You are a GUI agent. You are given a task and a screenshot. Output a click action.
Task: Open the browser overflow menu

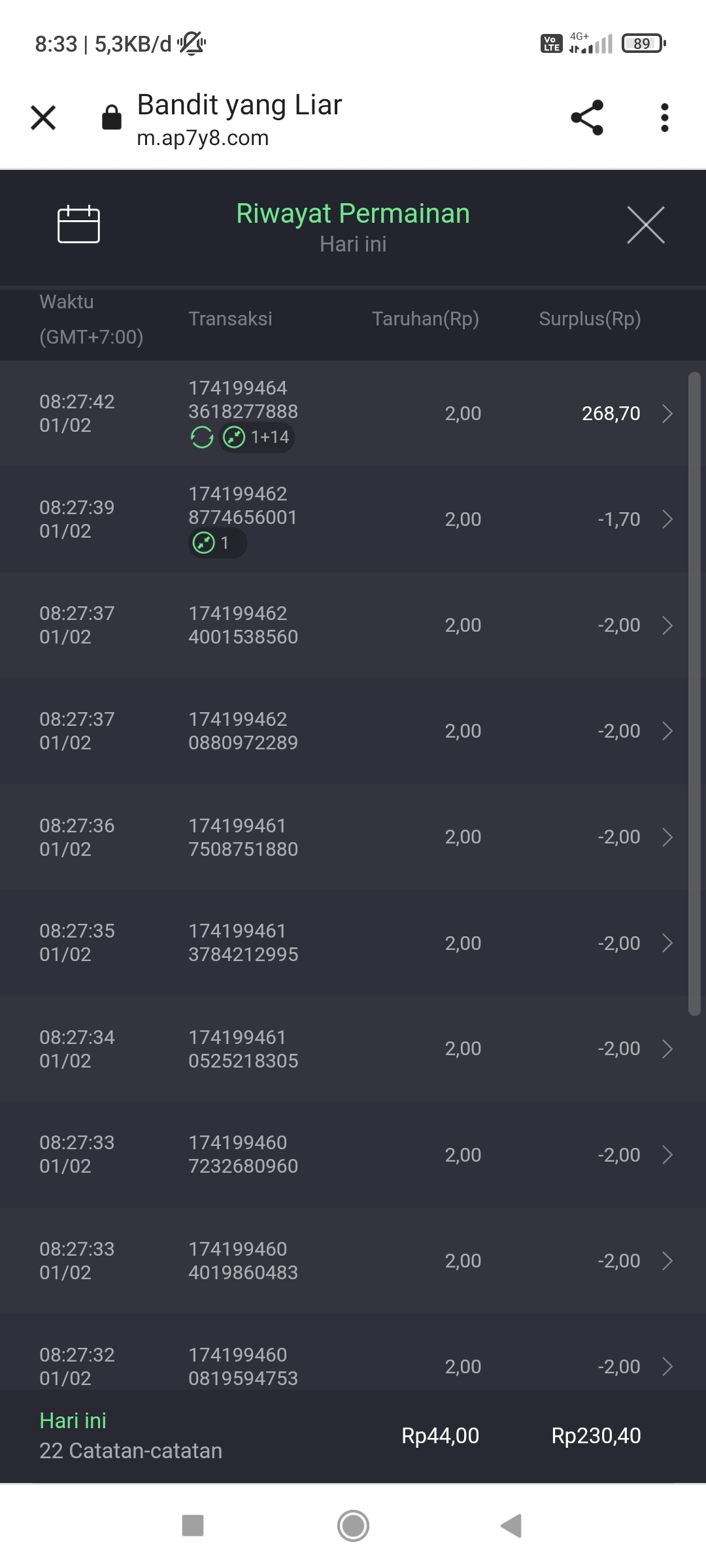click(664, 118)
